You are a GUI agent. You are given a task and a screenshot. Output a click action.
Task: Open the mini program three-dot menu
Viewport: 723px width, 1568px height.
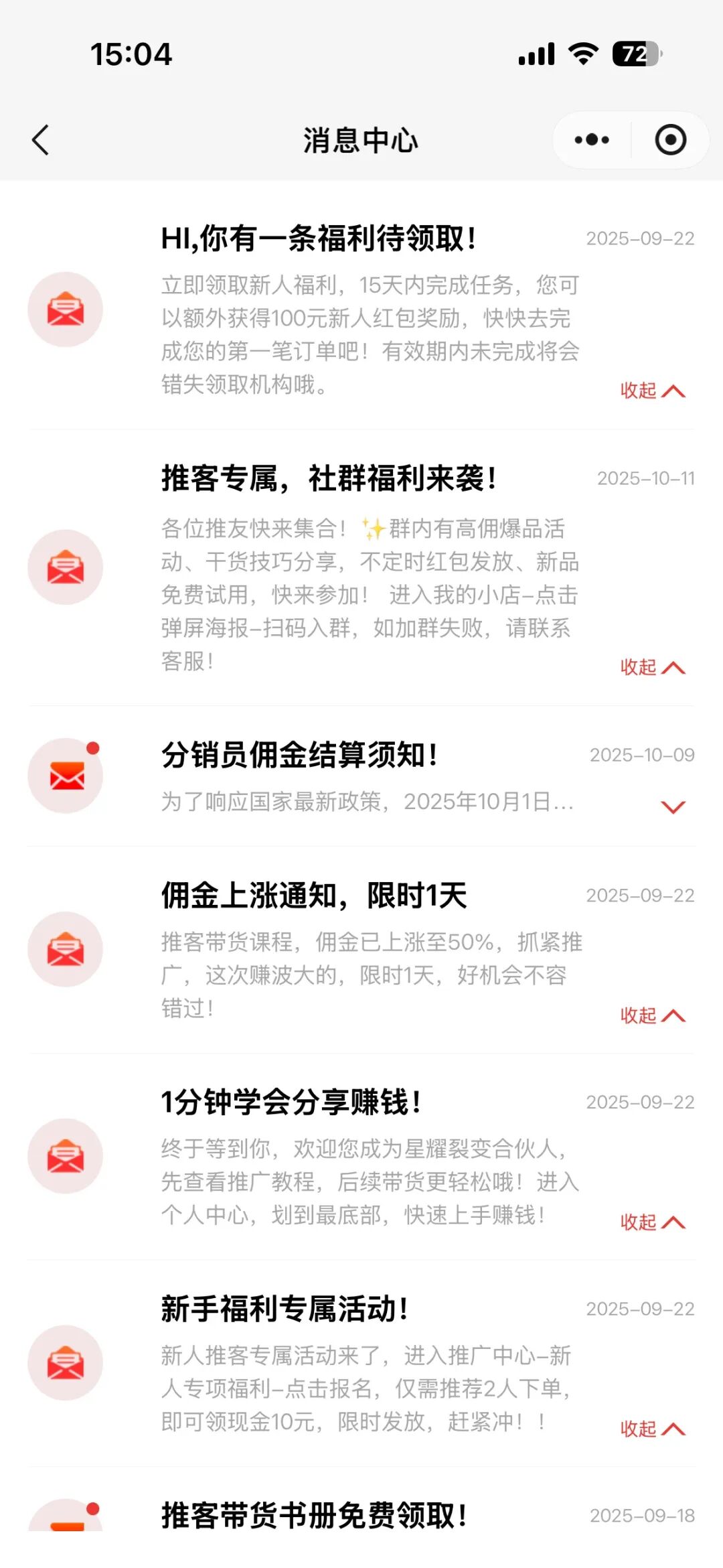[592, 140]
